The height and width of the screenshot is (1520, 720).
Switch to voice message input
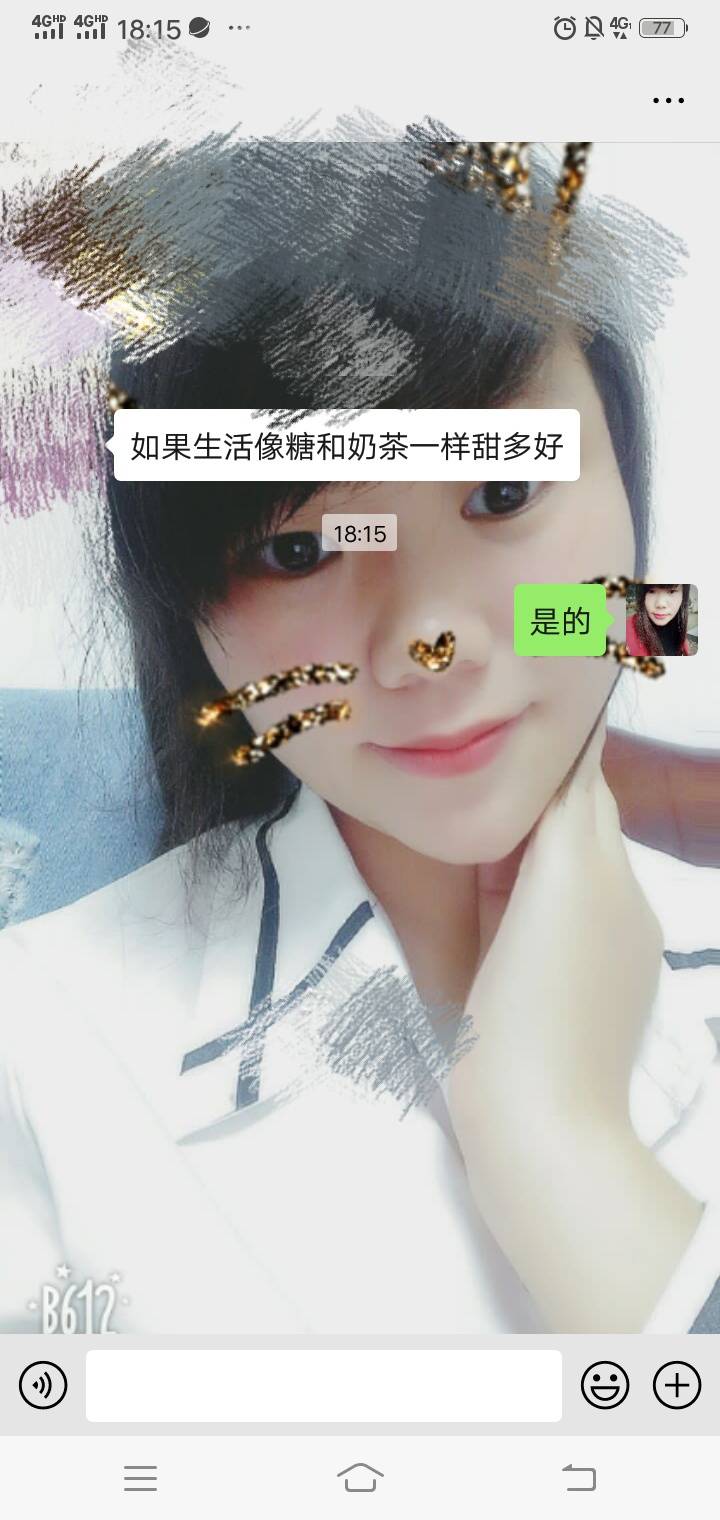pyautogui.click(x=43, y=1386)
